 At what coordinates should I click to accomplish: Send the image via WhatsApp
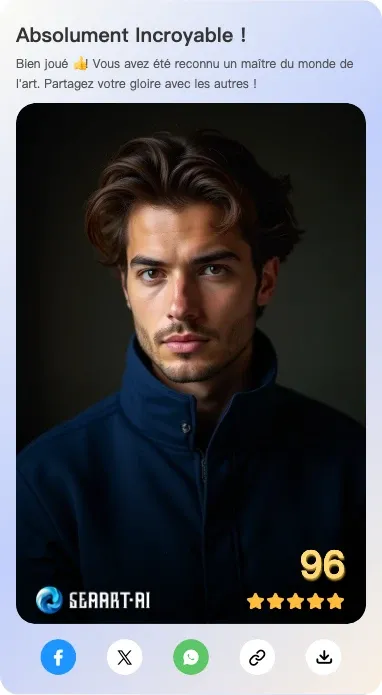click(191, 657)
